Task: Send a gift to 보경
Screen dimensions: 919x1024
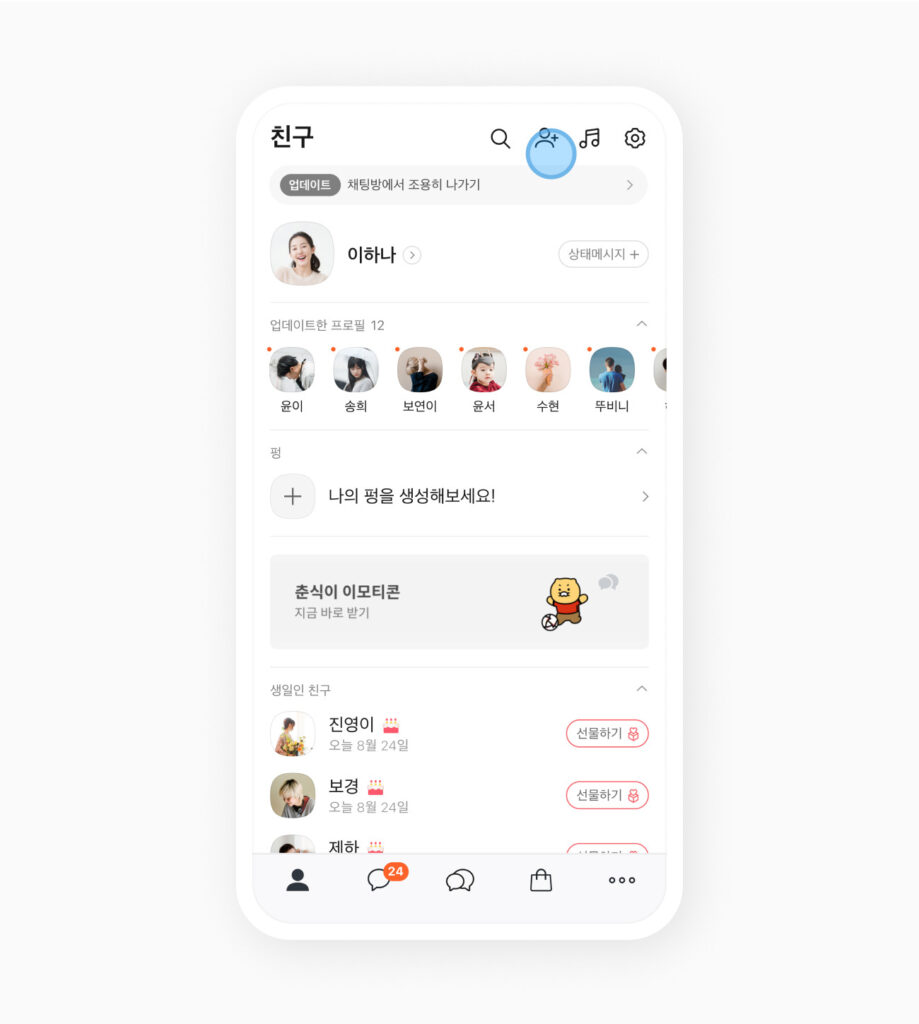Action: [x=607, y=795]
